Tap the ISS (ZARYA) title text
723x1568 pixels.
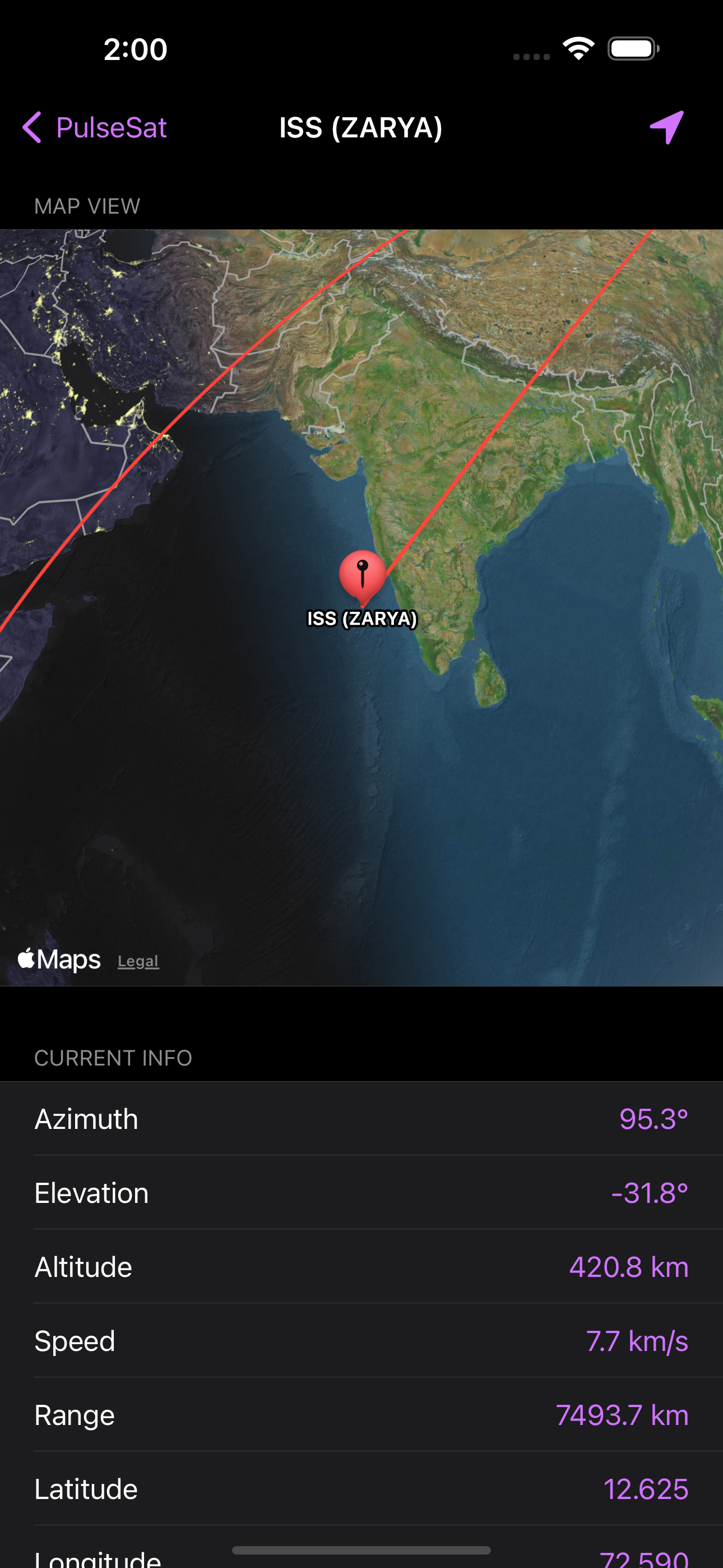pyautogui.click(x=361, y=128)
